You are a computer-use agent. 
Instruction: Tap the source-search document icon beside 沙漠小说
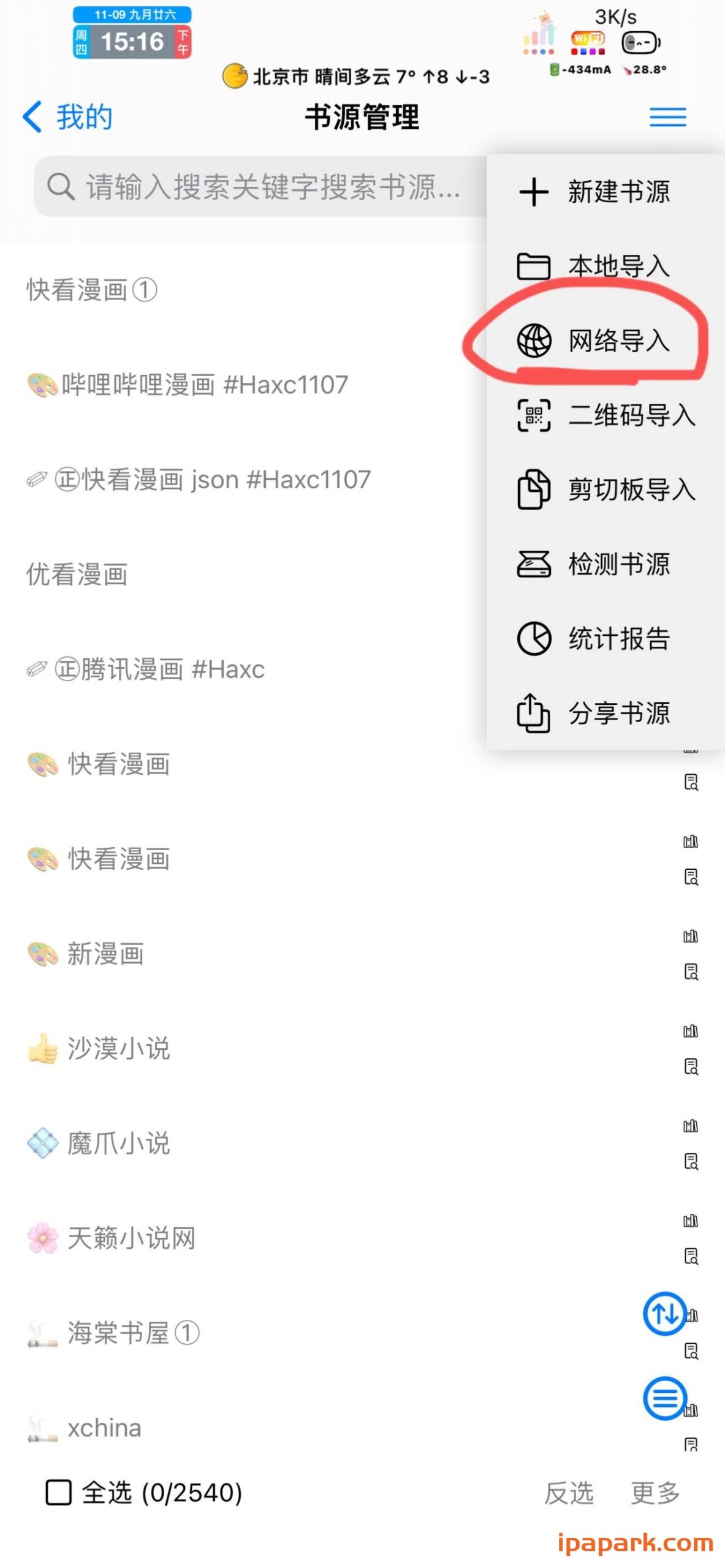691,1066
